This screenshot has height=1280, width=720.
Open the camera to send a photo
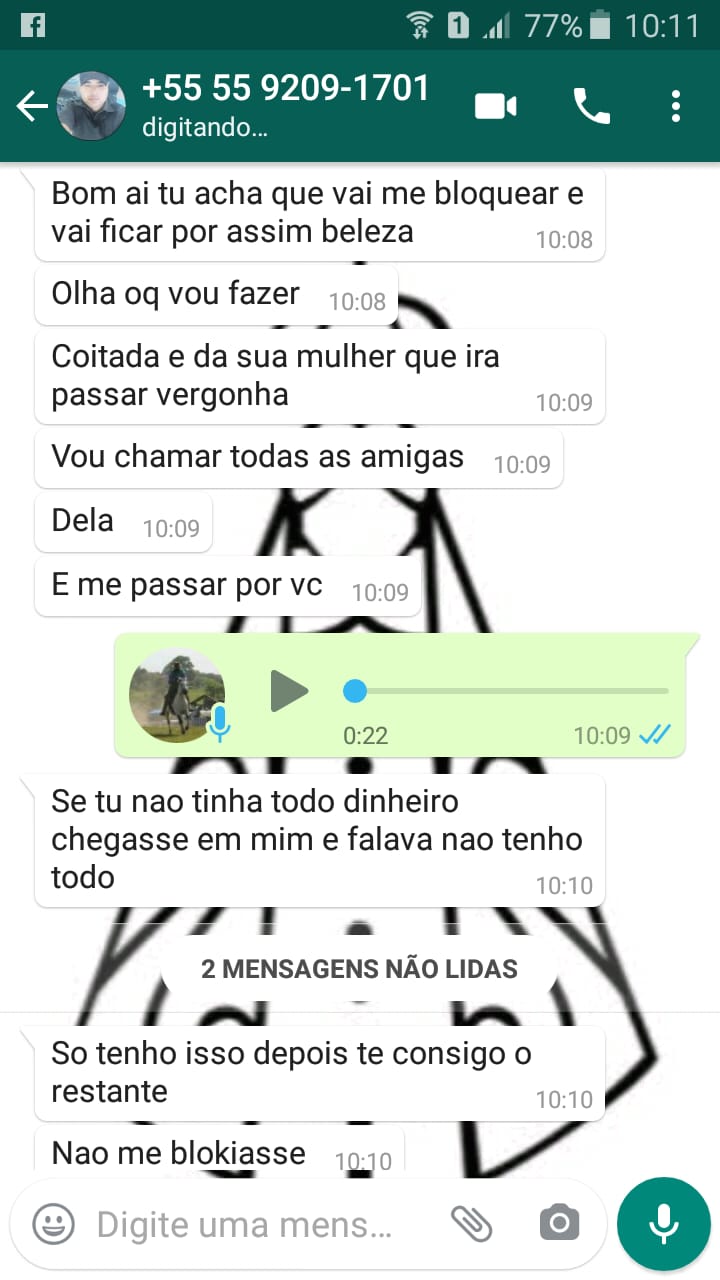(x=559, y=1223)
